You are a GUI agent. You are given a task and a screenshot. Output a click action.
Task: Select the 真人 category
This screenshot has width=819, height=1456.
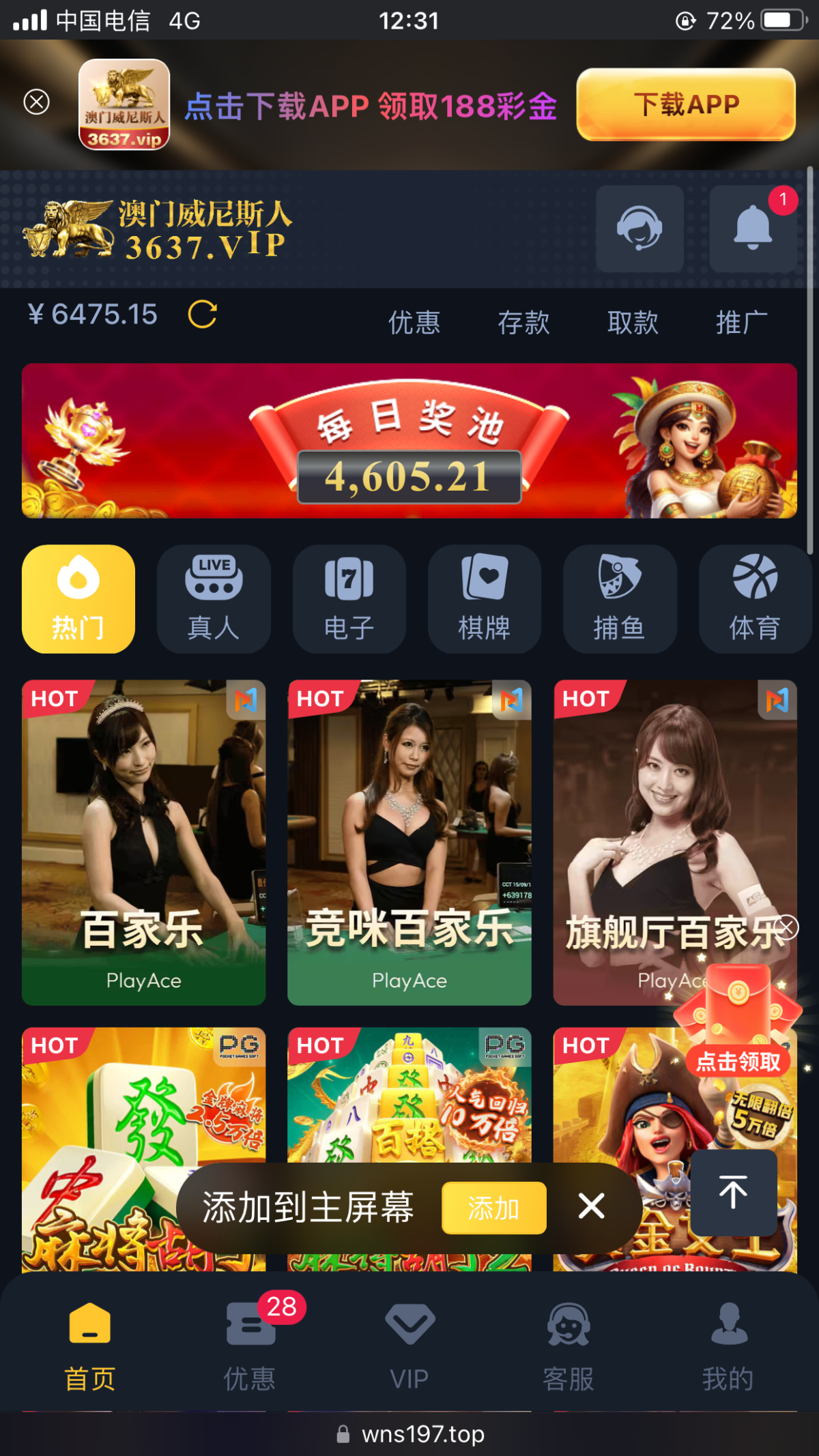214,598
